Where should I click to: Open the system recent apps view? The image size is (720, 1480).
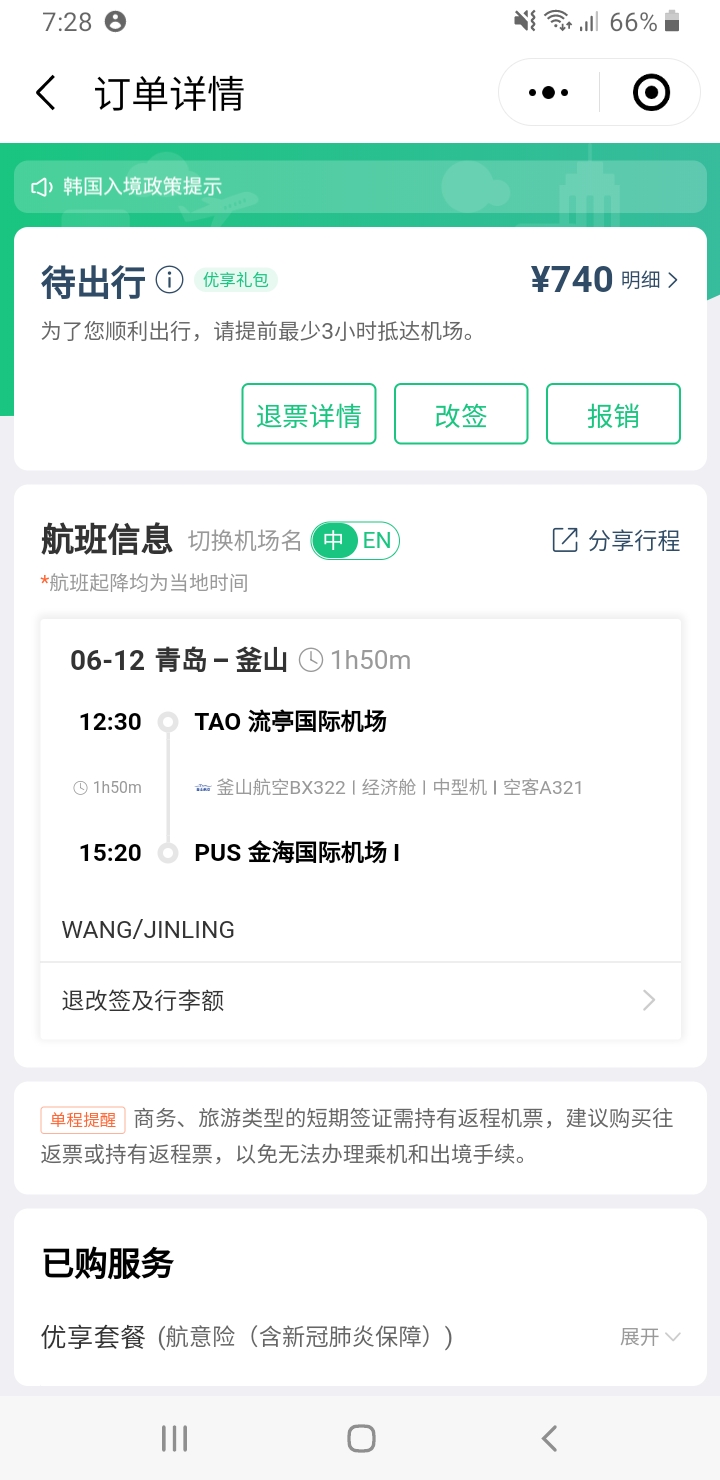[174, 1438]
